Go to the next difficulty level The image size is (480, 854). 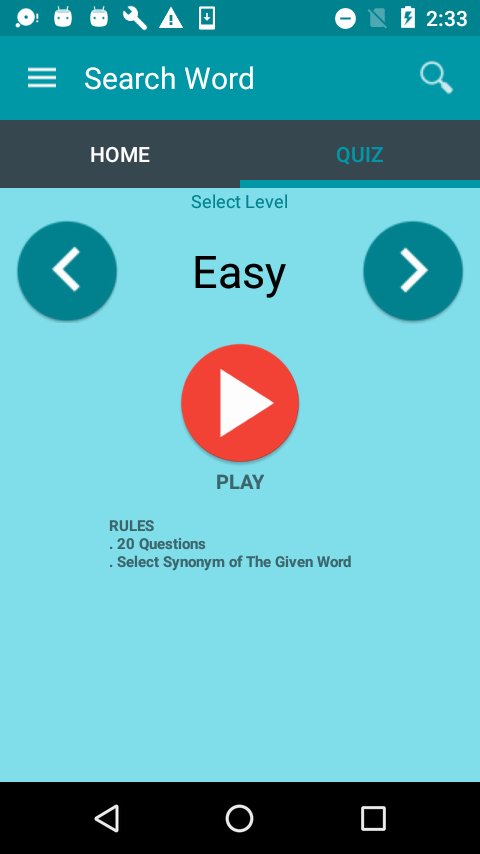[x=413, y=271]
